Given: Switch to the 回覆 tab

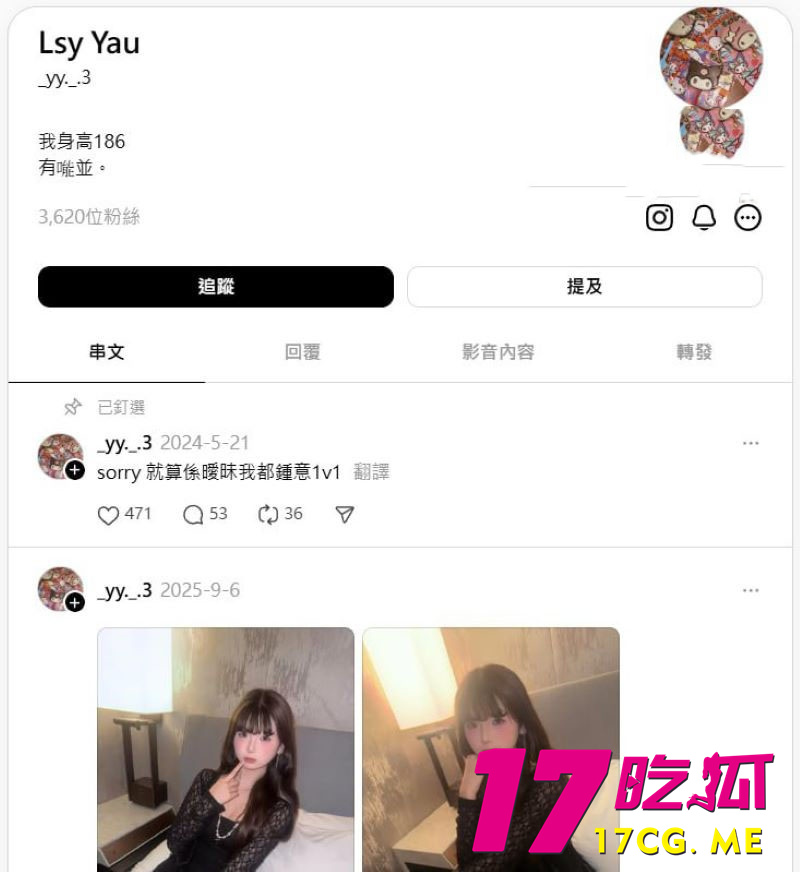Looking at the screenshot, I should click(x=302, y=352).
